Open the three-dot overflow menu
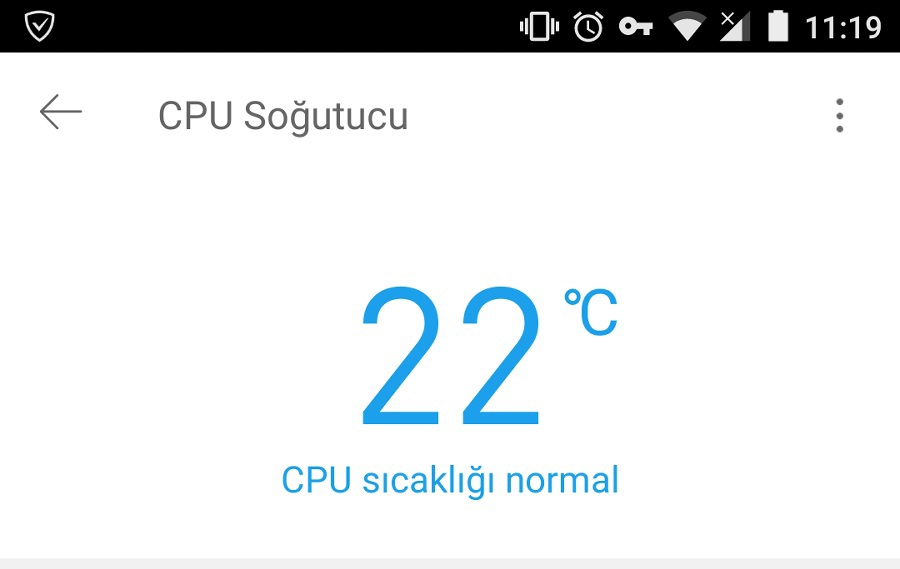Viewport: 900px width, 569px height. [839, 116]
